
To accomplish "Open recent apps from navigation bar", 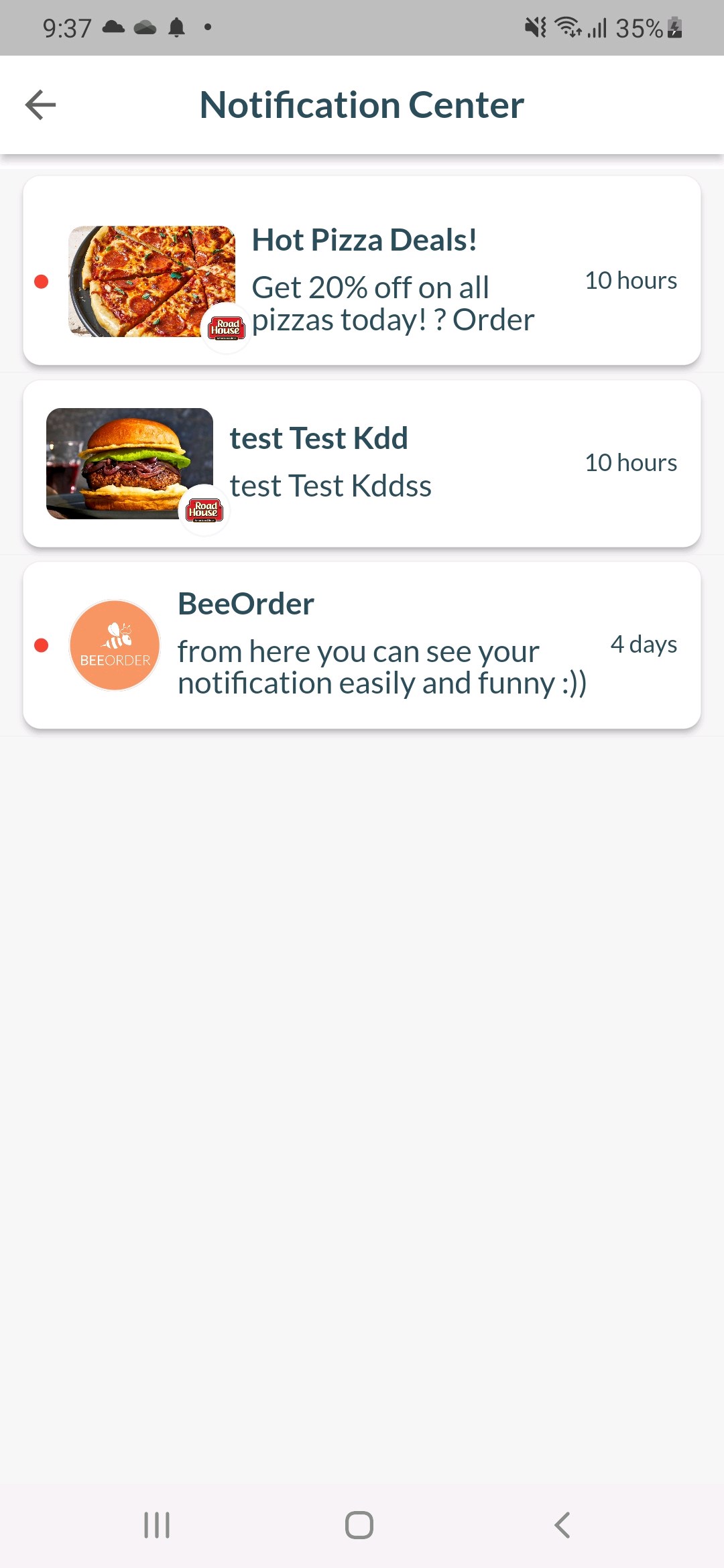I will tap(157, 1525).
